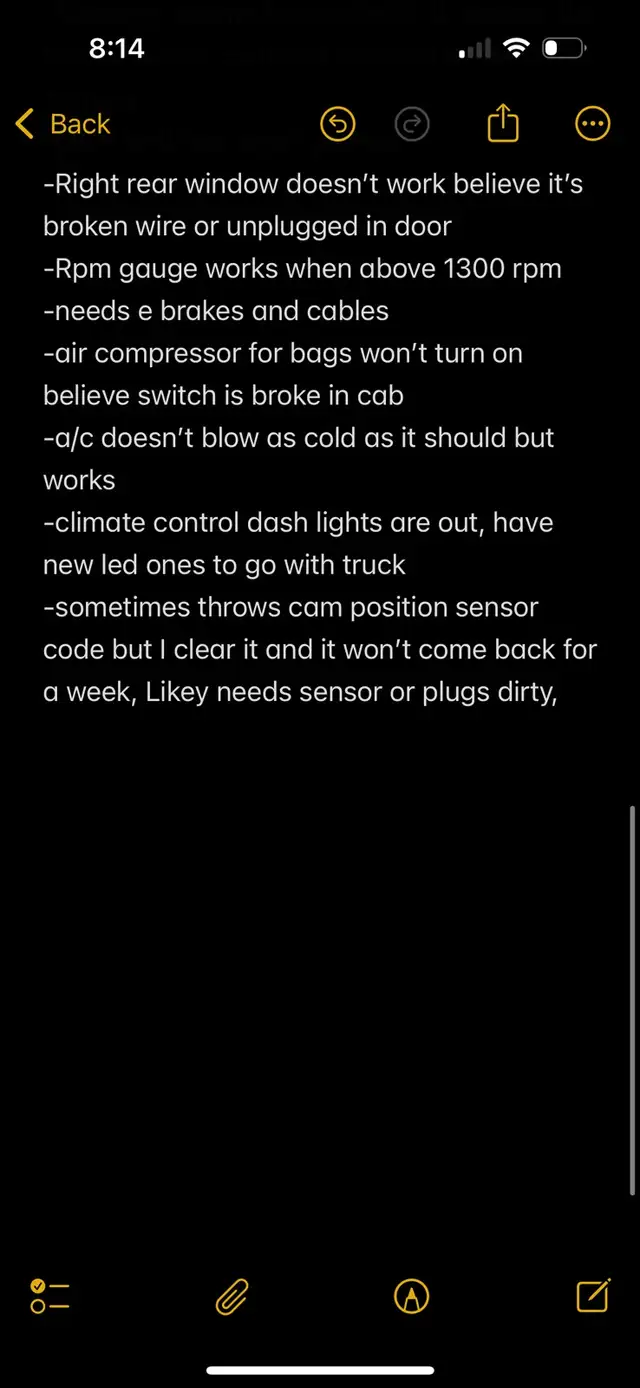Viewport: 640px width, 1388px height.
Task: Add a checklist to the note
Action: 50,1296
